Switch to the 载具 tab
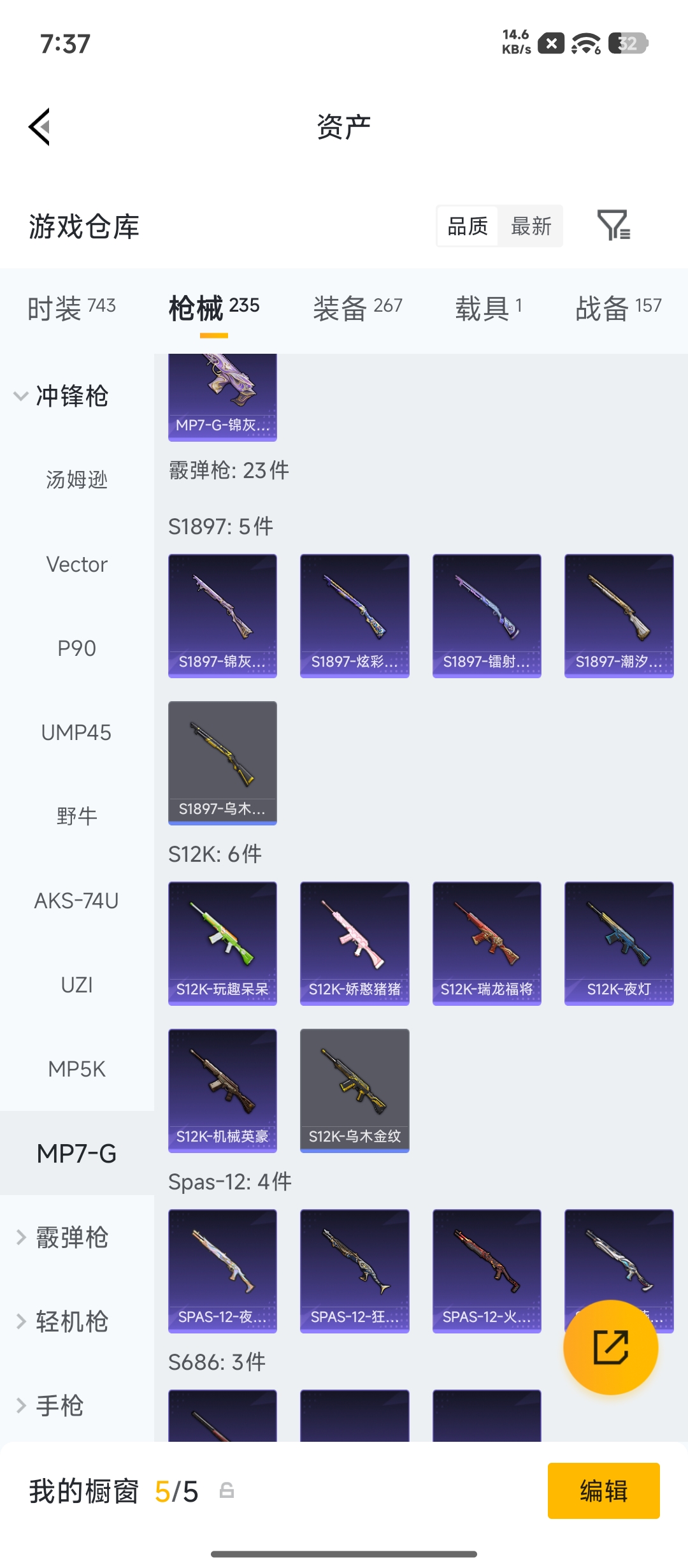The image size is (688, 1568). coord(489,309)
